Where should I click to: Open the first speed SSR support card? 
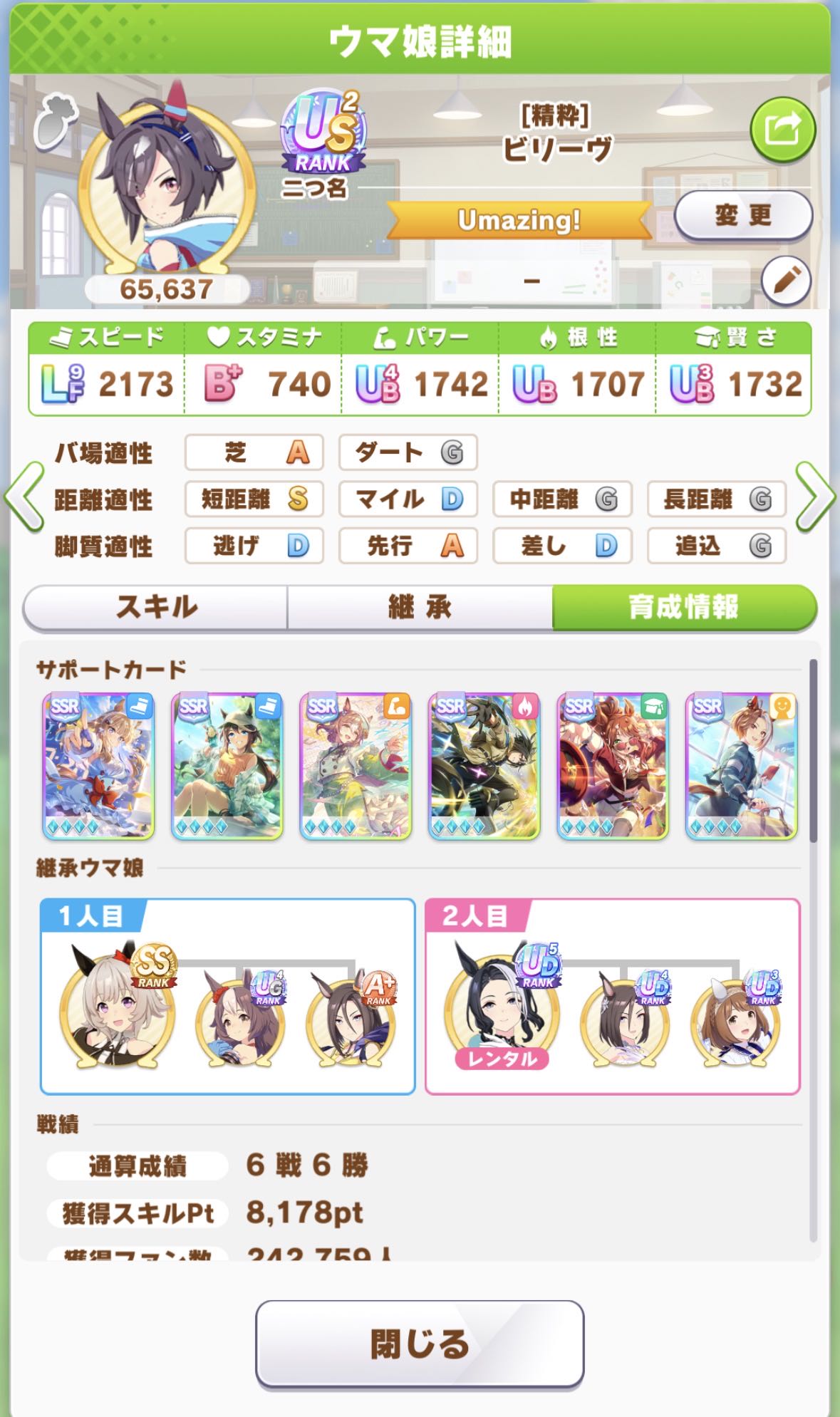click(x=98, y=765)
